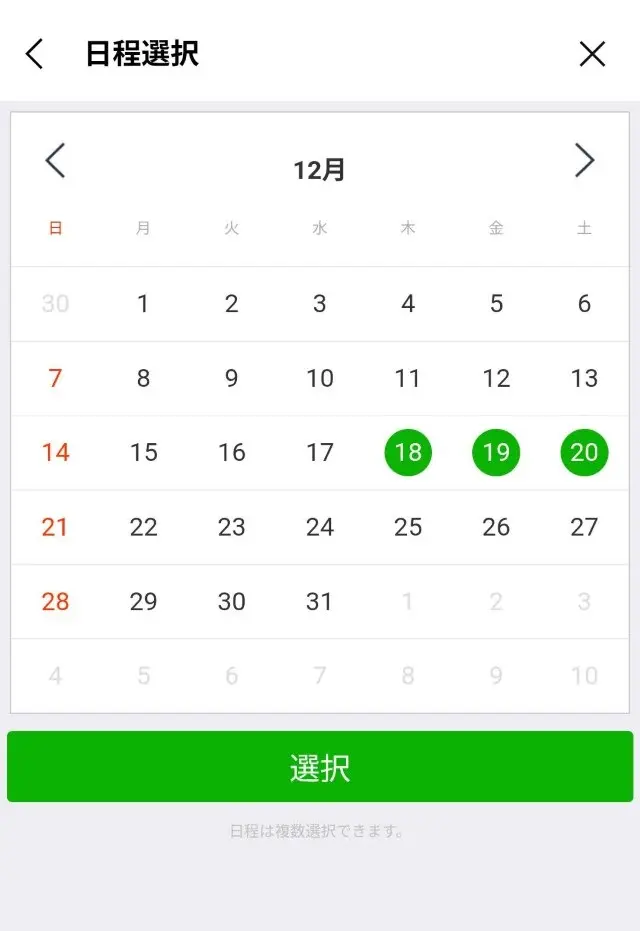Pick December 25 on the calendar
The image size is (640, 931).
(x=408, y=527)
